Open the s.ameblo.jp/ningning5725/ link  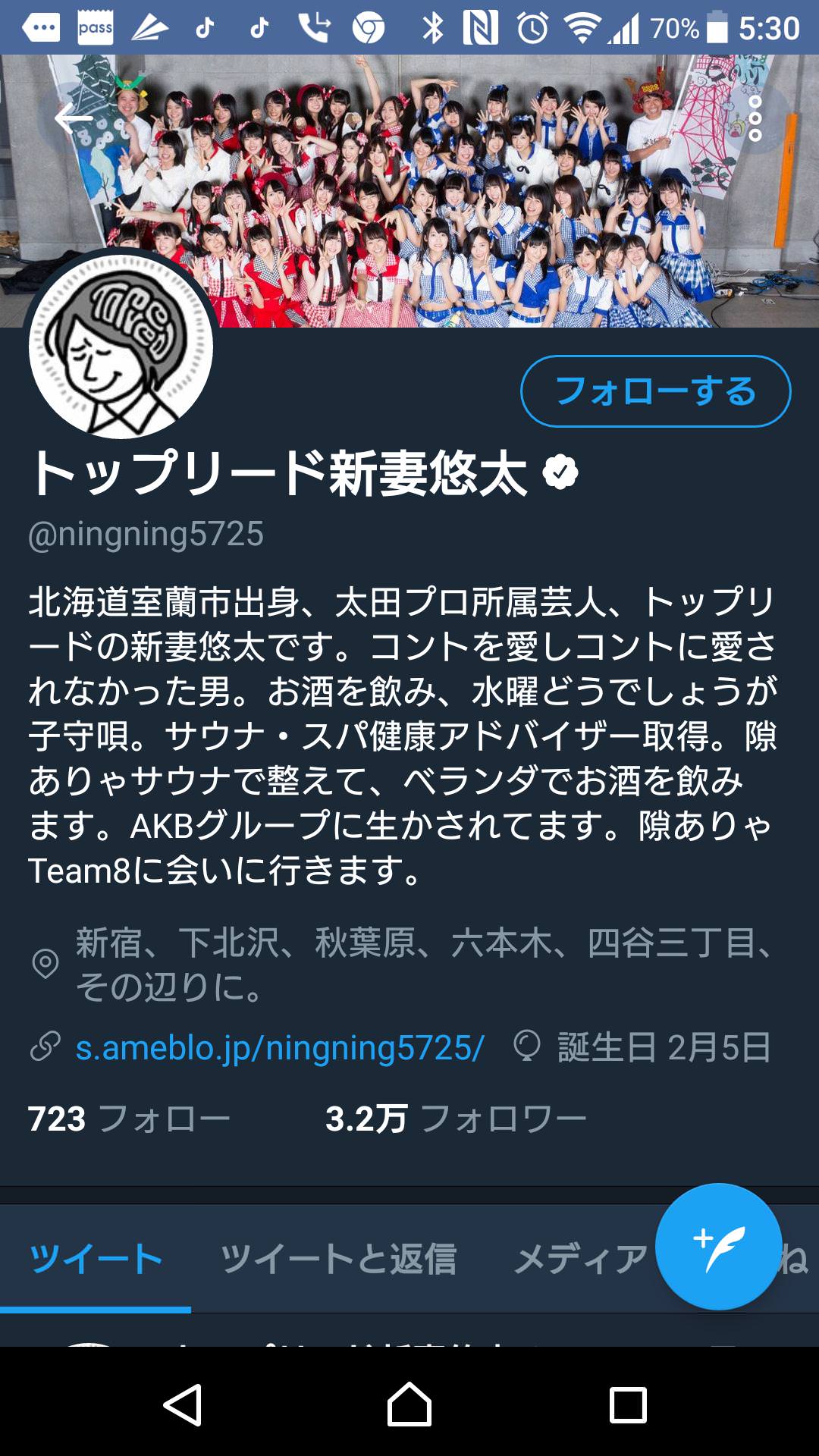[x=279, y=1048]
